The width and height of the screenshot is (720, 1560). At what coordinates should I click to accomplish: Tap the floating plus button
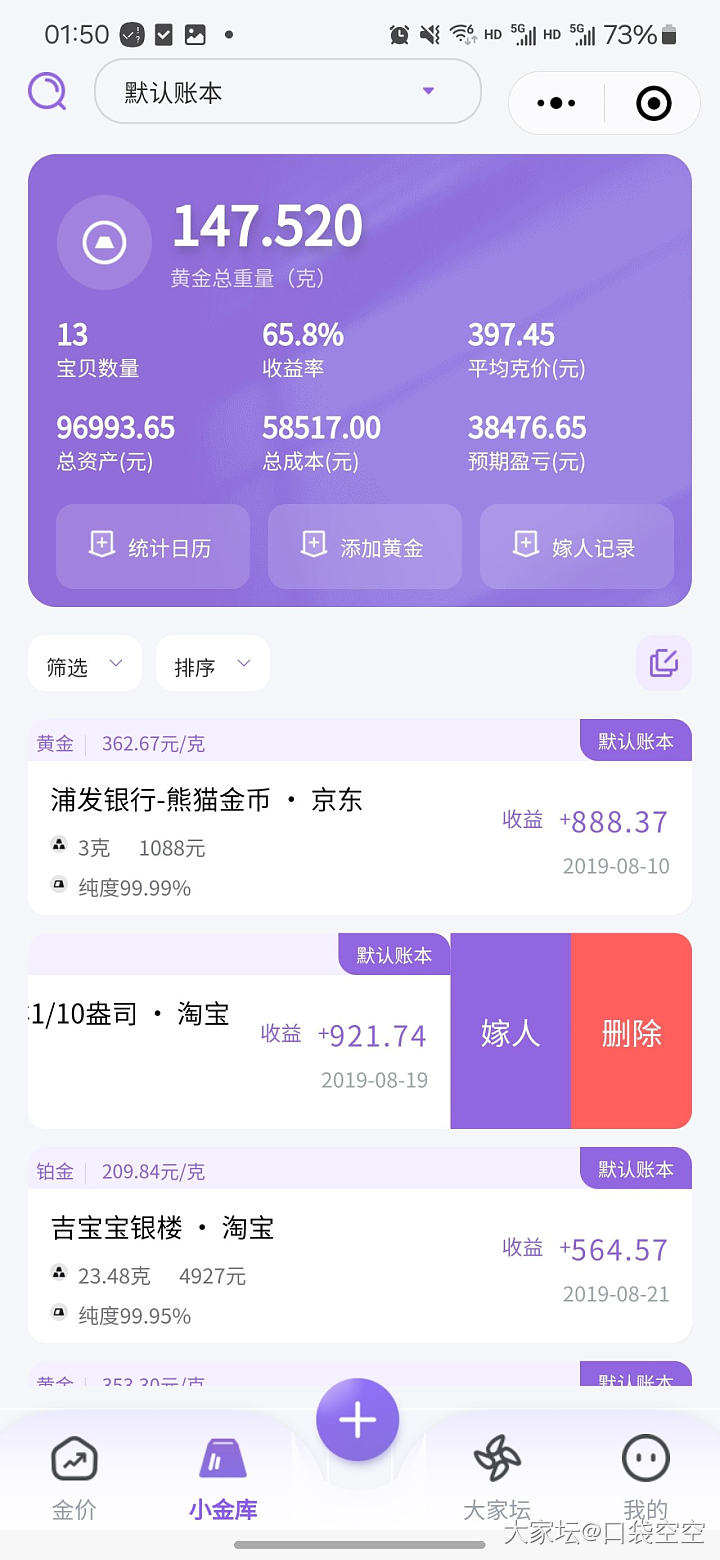click(358, 1420)
